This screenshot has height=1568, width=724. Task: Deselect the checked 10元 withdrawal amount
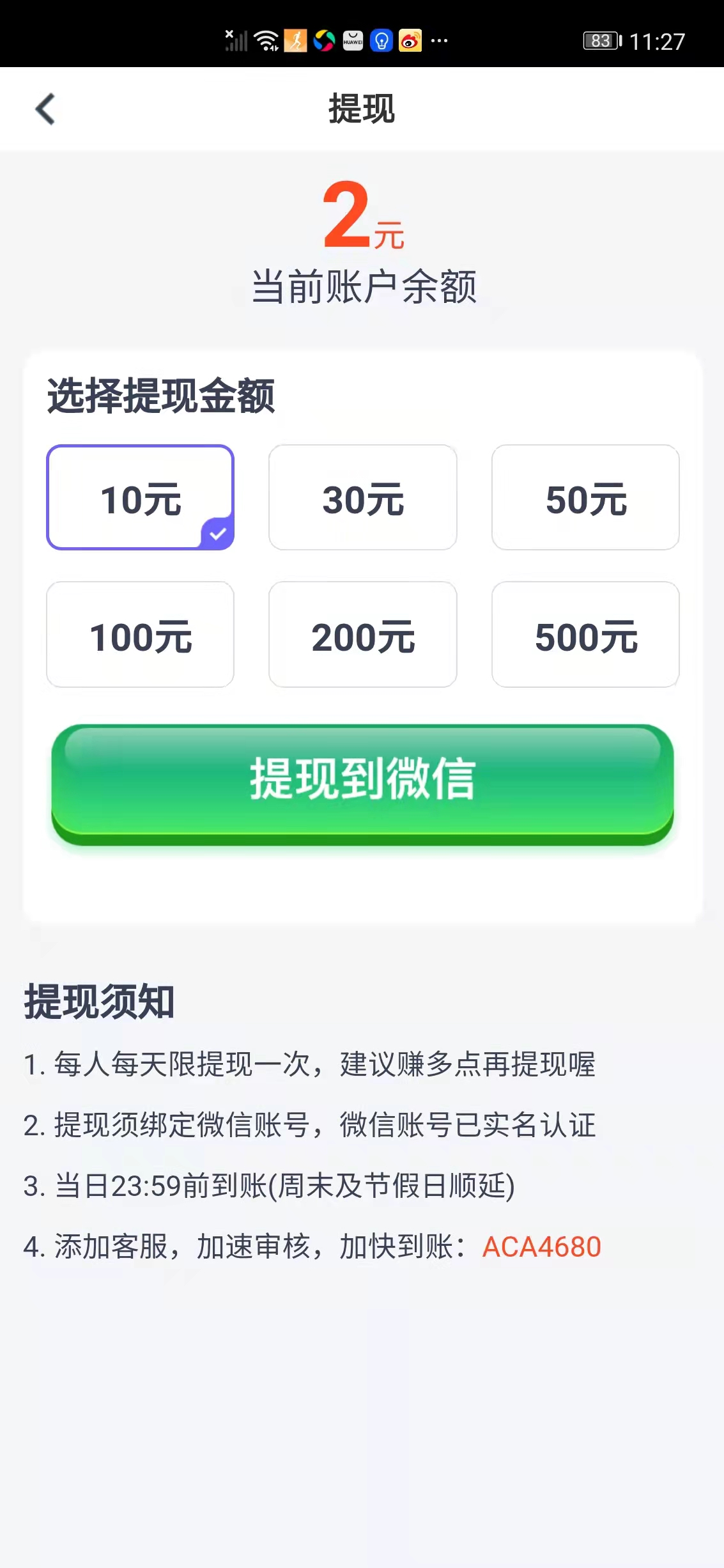[141, 497]
